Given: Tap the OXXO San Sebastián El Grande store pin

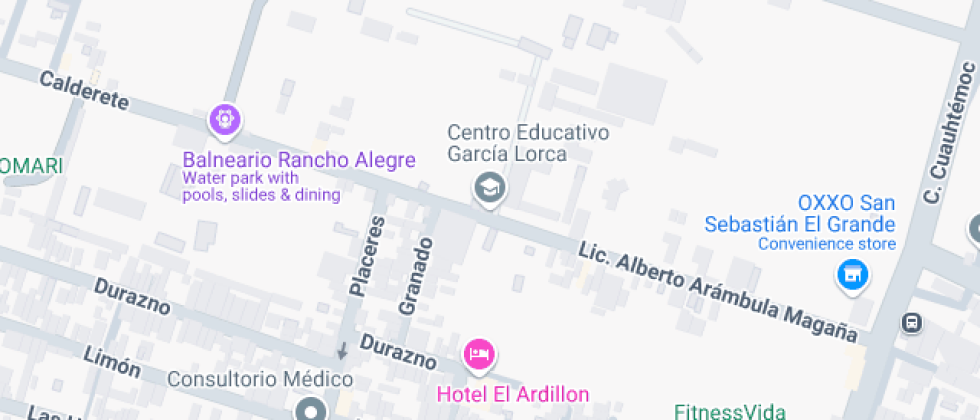Looking at the screenshot, I should [852, 273].
